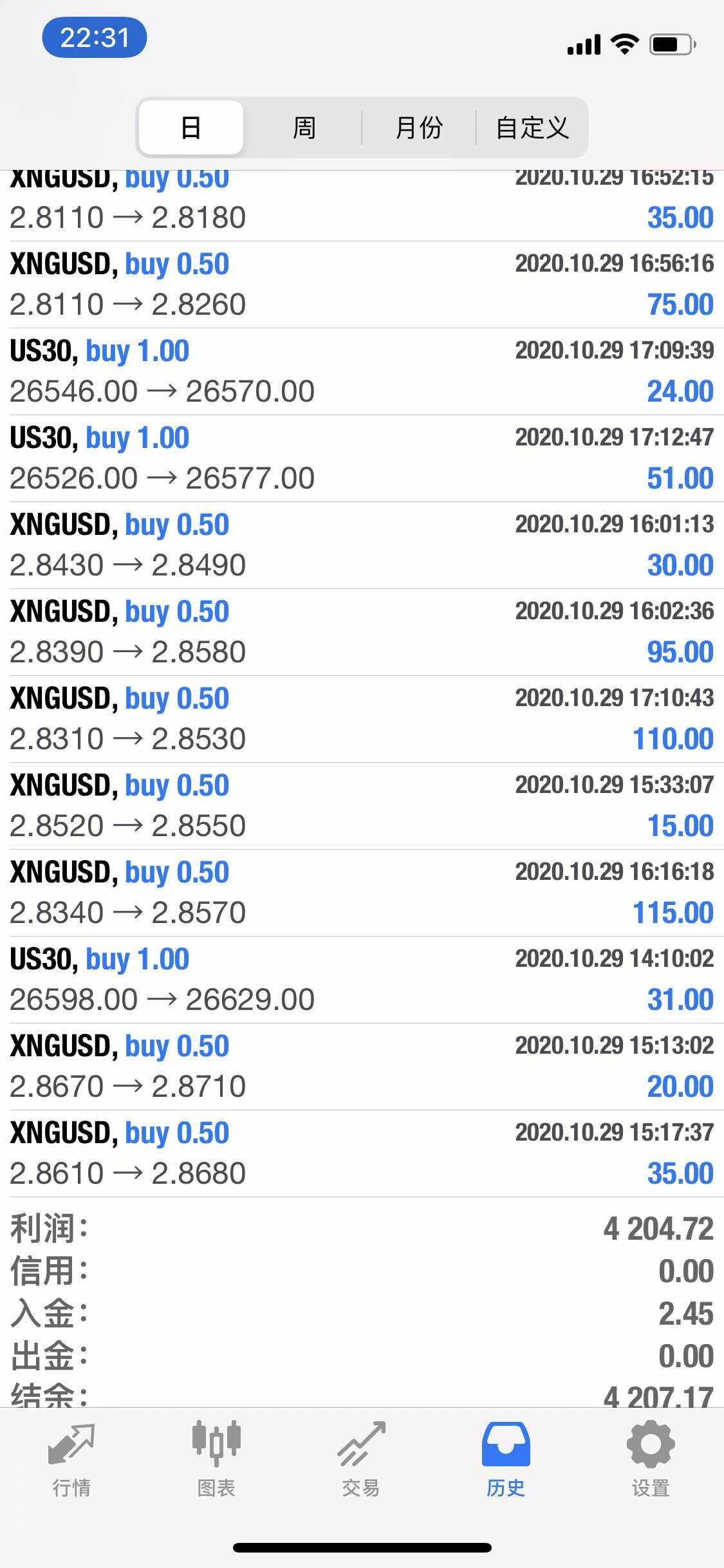This screenshot has width=724, height=1568.
Task: Expand the XNGUSD trade with 115.00 profit
Action: tap(362, 893)
